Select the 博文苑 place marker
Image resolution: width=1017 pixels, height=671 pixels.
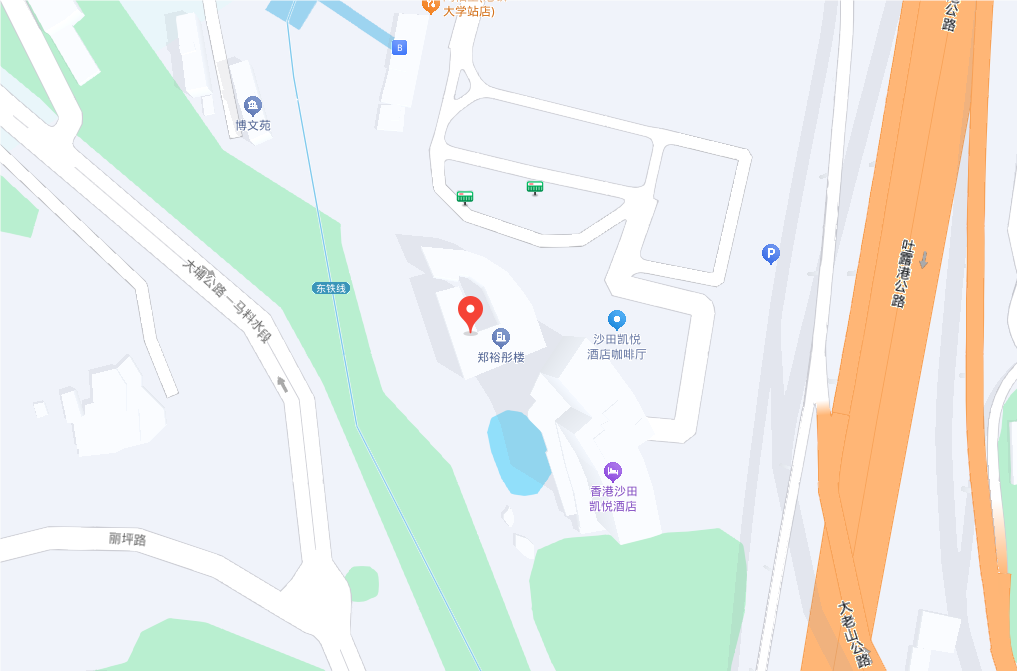click(x=253, y=105)
